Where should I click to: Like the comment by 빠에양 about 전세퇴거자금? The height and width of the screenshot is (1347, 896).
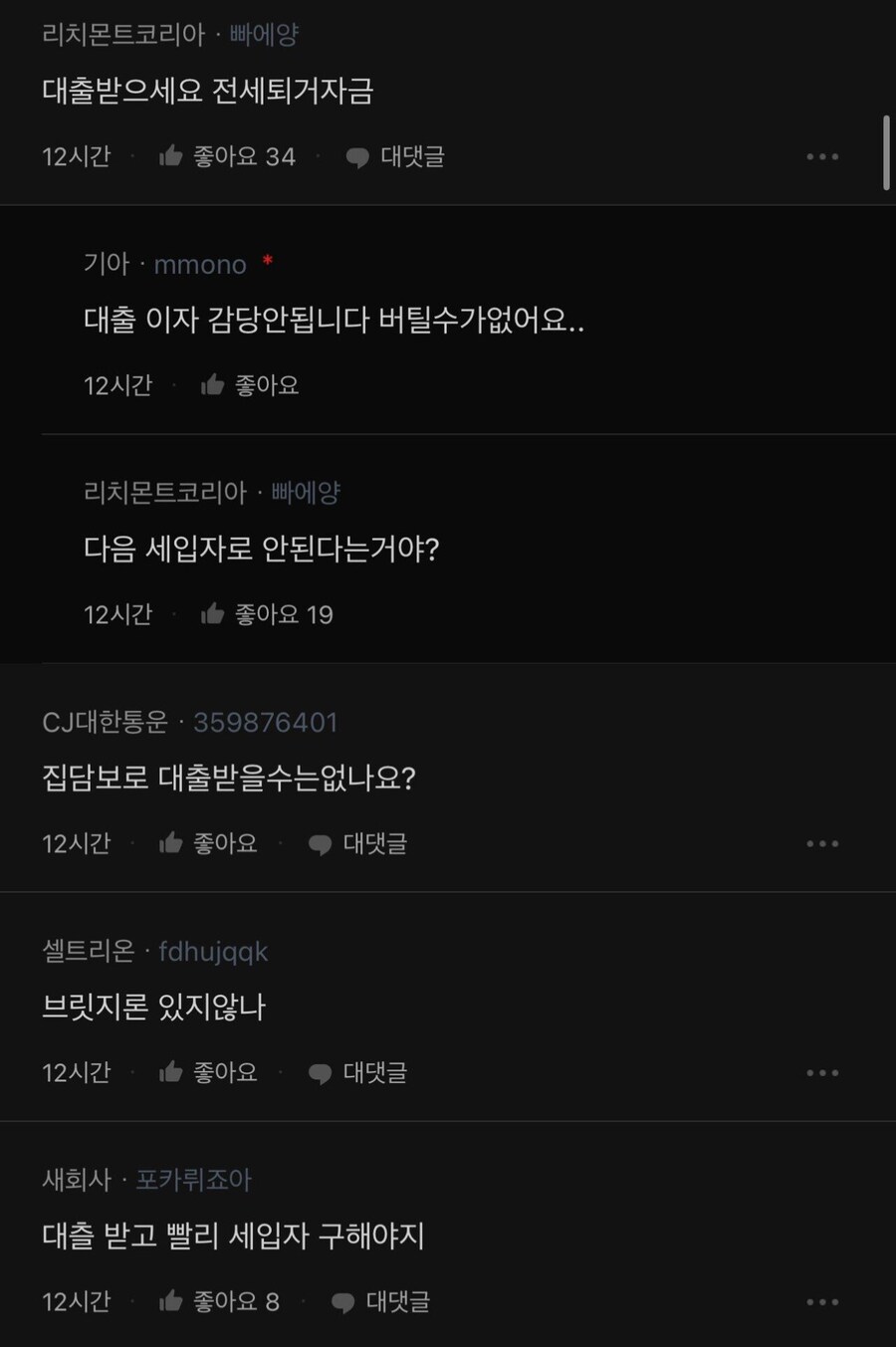[171, 156]
